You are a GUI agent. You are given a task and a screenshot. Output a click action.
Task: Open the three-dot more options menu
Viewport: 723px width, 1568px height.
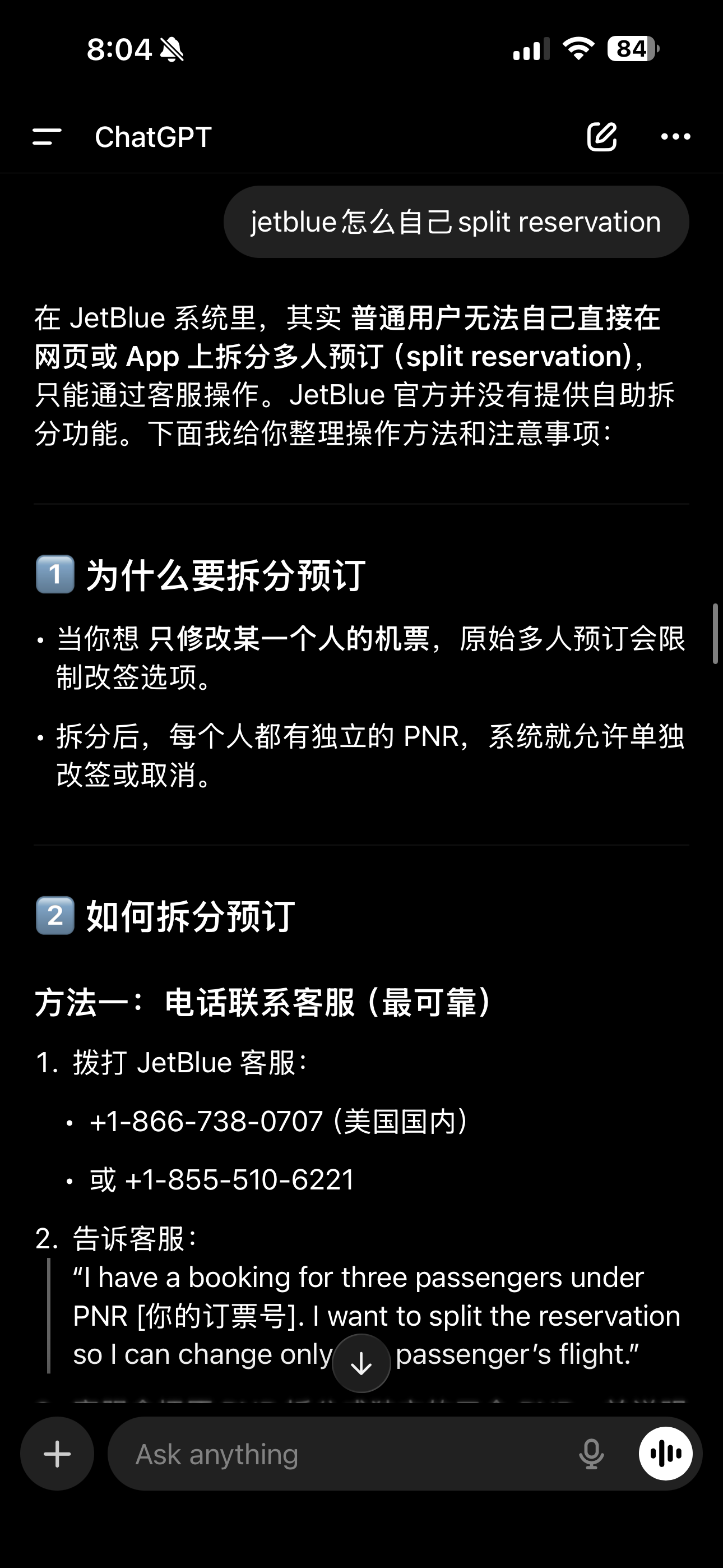(x=675, y=136)
